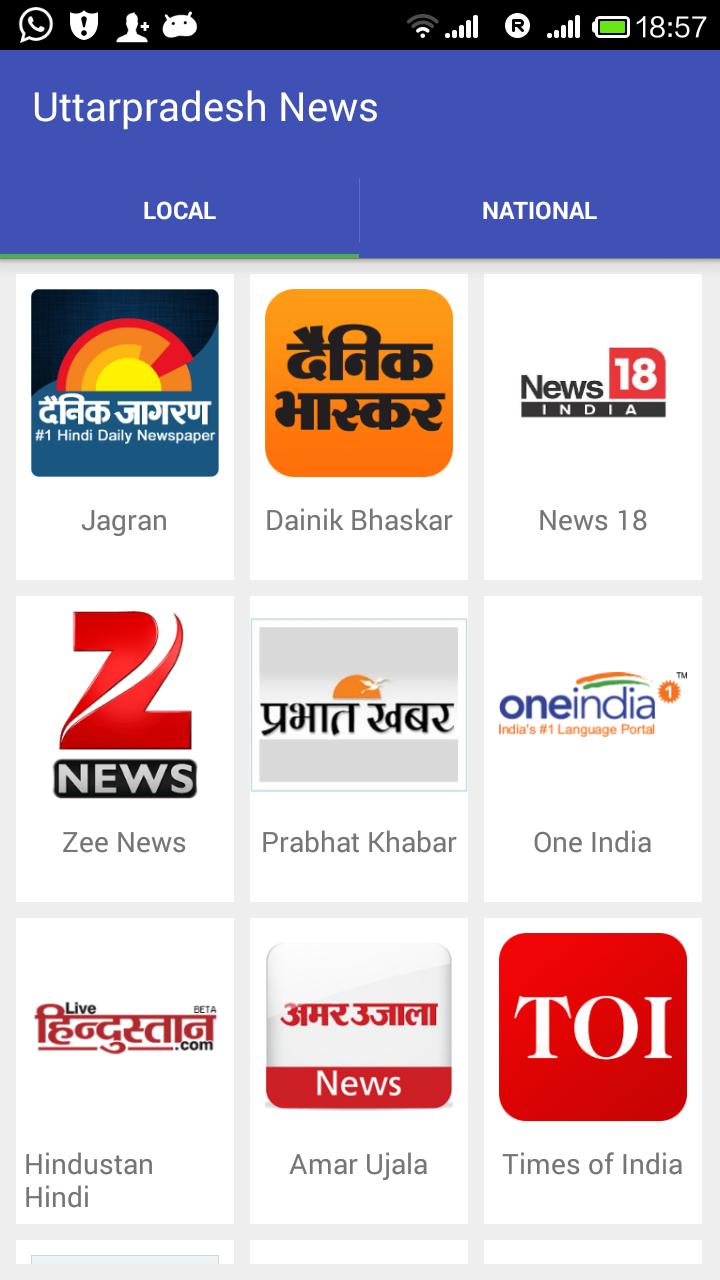Tap the Uttarpradesh News title

coord(206,106)
